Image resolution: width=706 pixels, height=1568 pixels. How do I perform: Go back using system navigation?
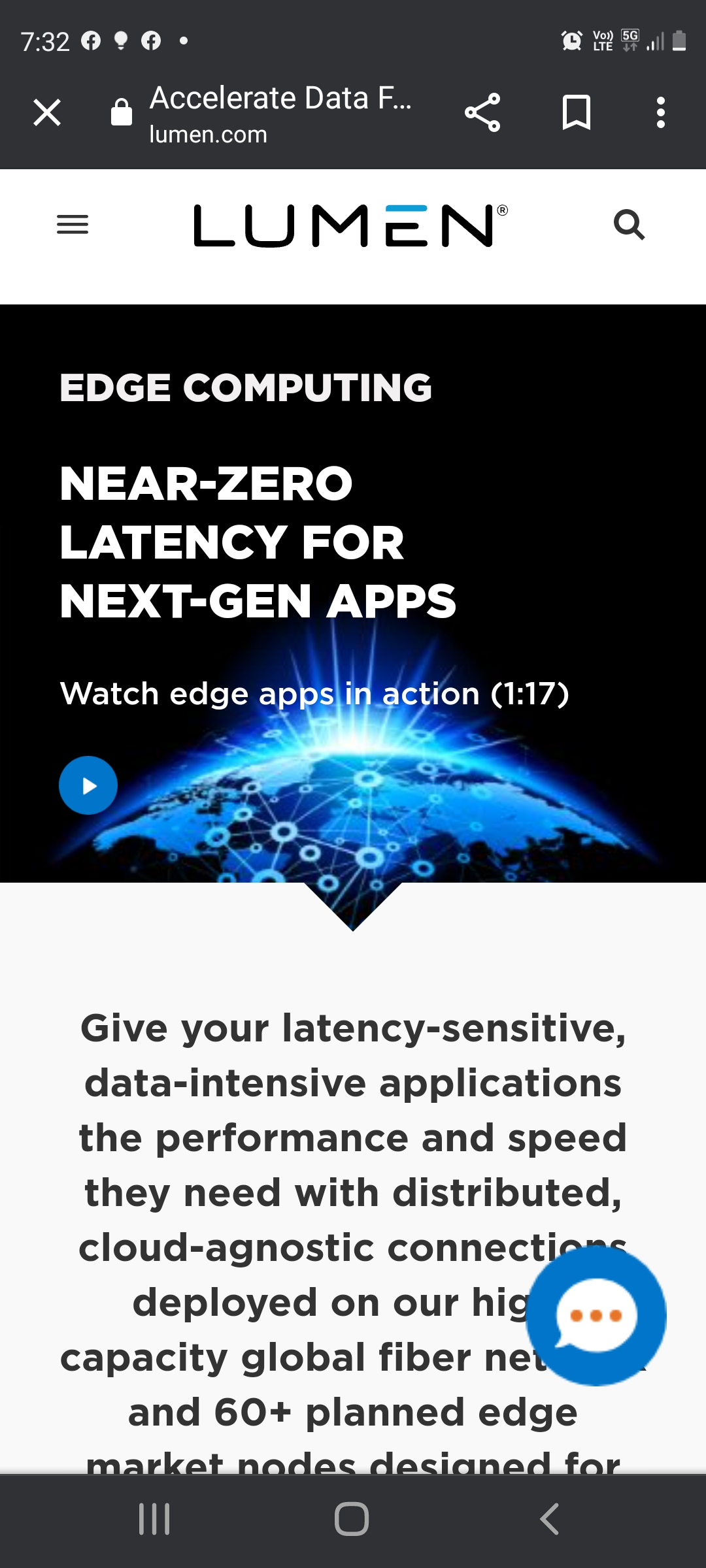(x=550, y=1518)
